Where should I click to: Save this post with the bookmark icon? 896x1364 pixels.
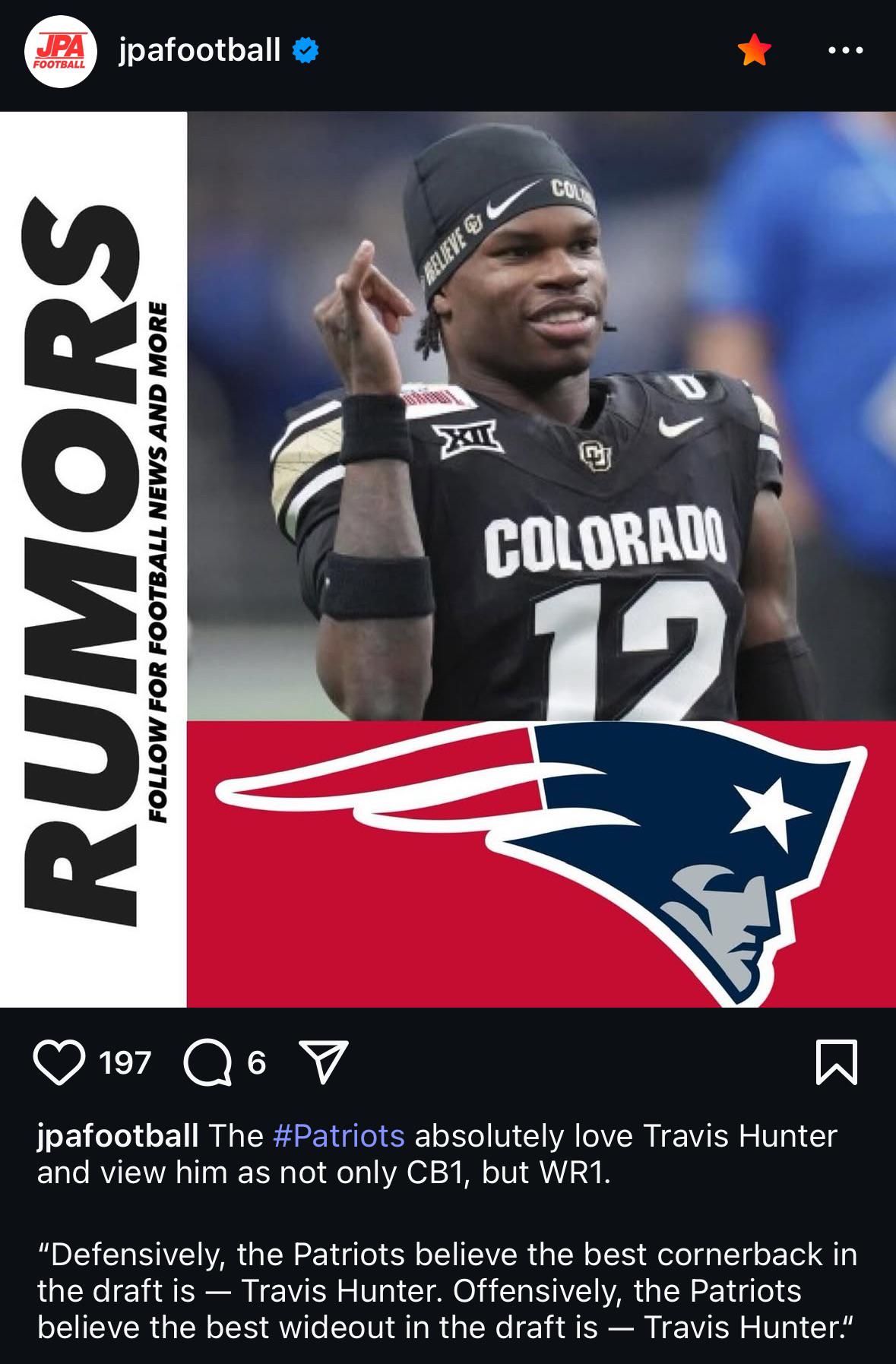click(837, 1062)
